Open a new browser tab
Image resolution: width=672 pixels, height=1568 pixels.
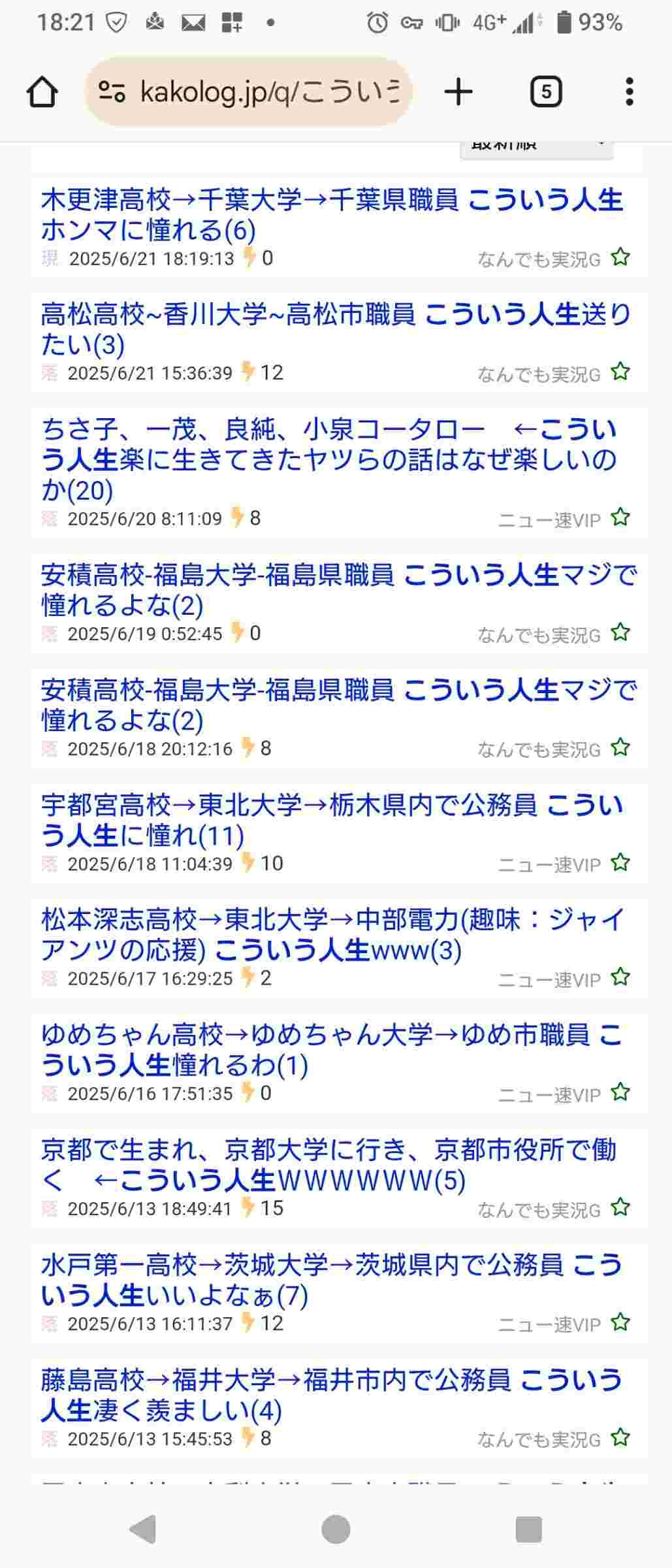point(458,92)
